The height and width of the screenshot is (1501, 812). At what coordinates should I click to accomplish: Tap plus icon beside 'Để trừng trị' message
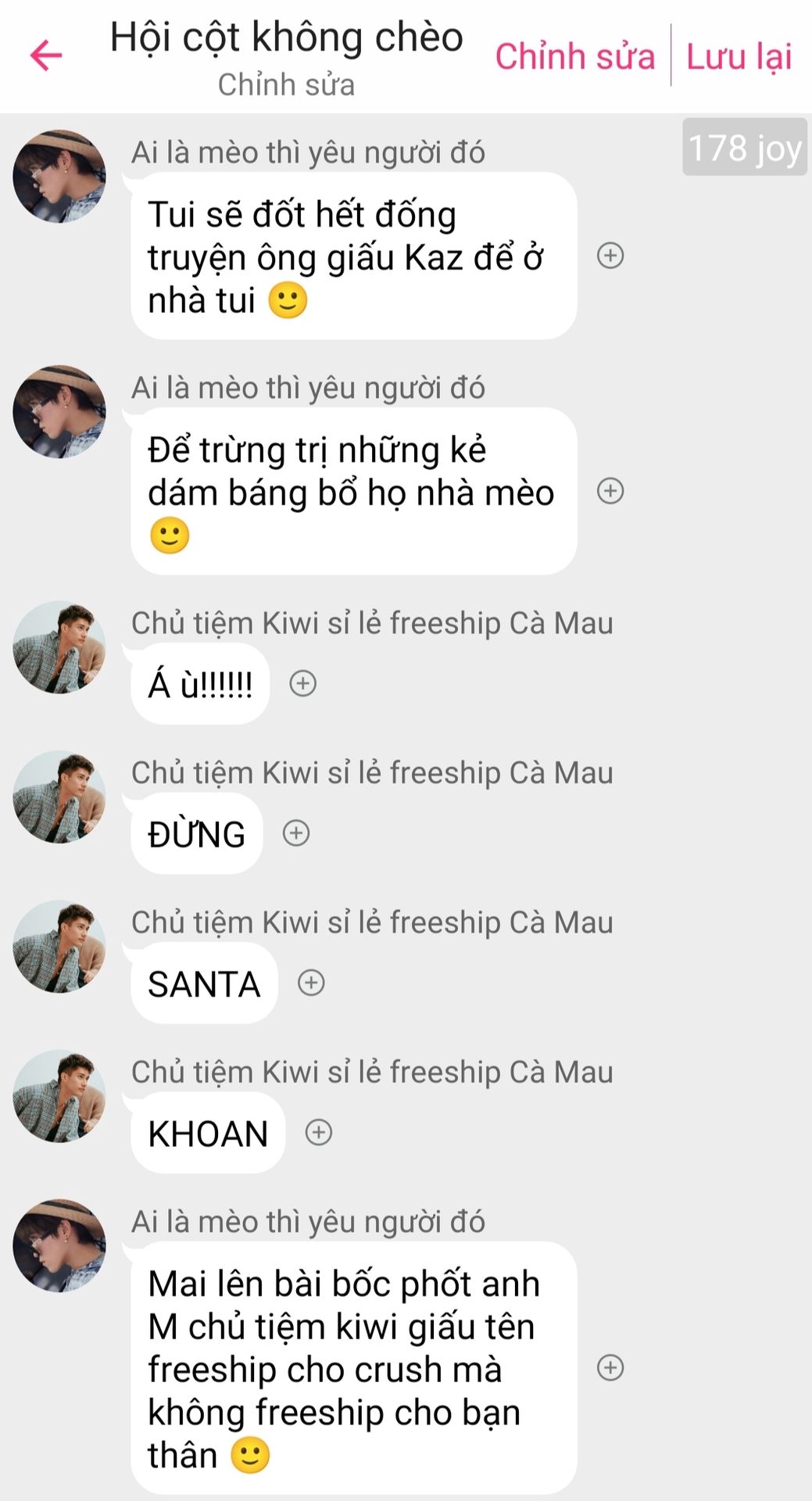(610, 491)
